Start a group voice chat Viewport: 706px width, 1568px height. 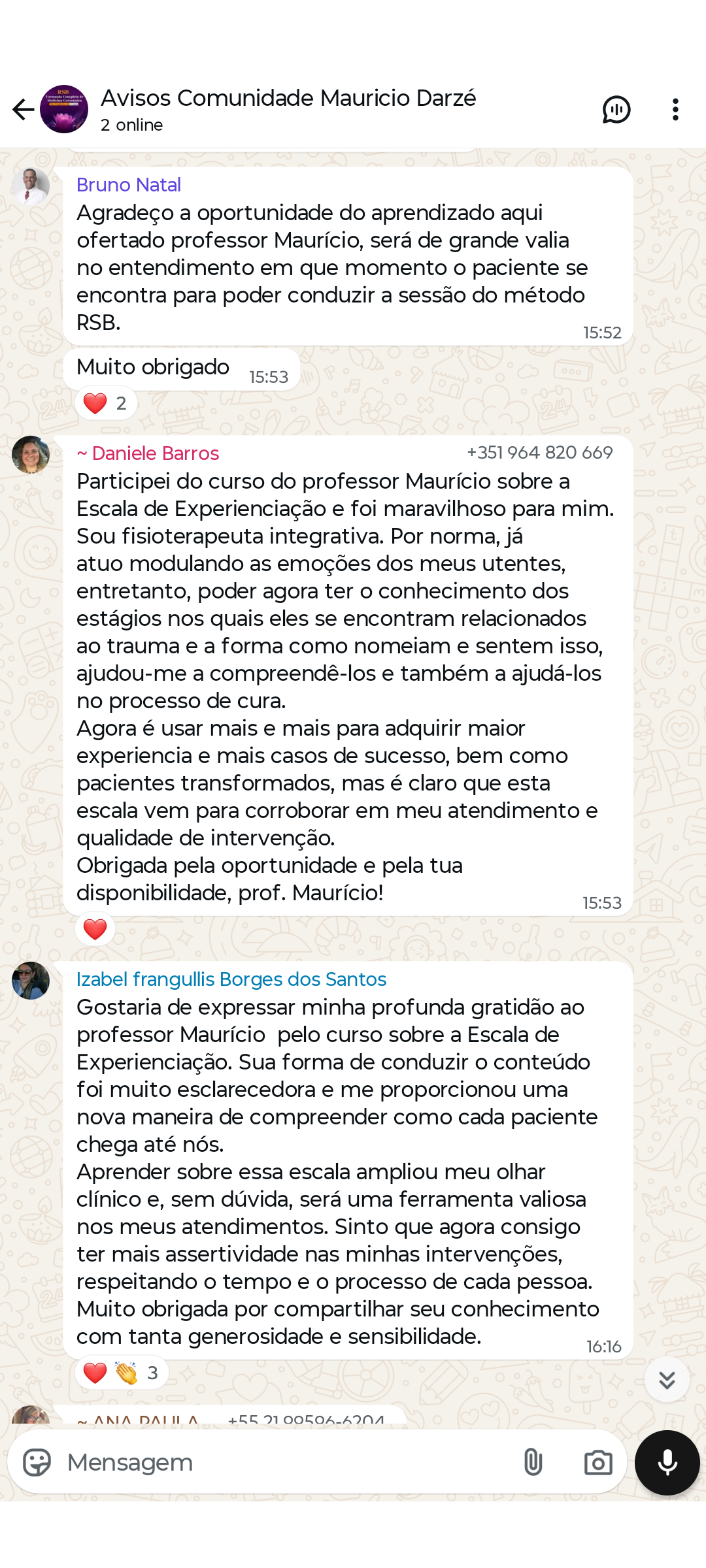616,110
